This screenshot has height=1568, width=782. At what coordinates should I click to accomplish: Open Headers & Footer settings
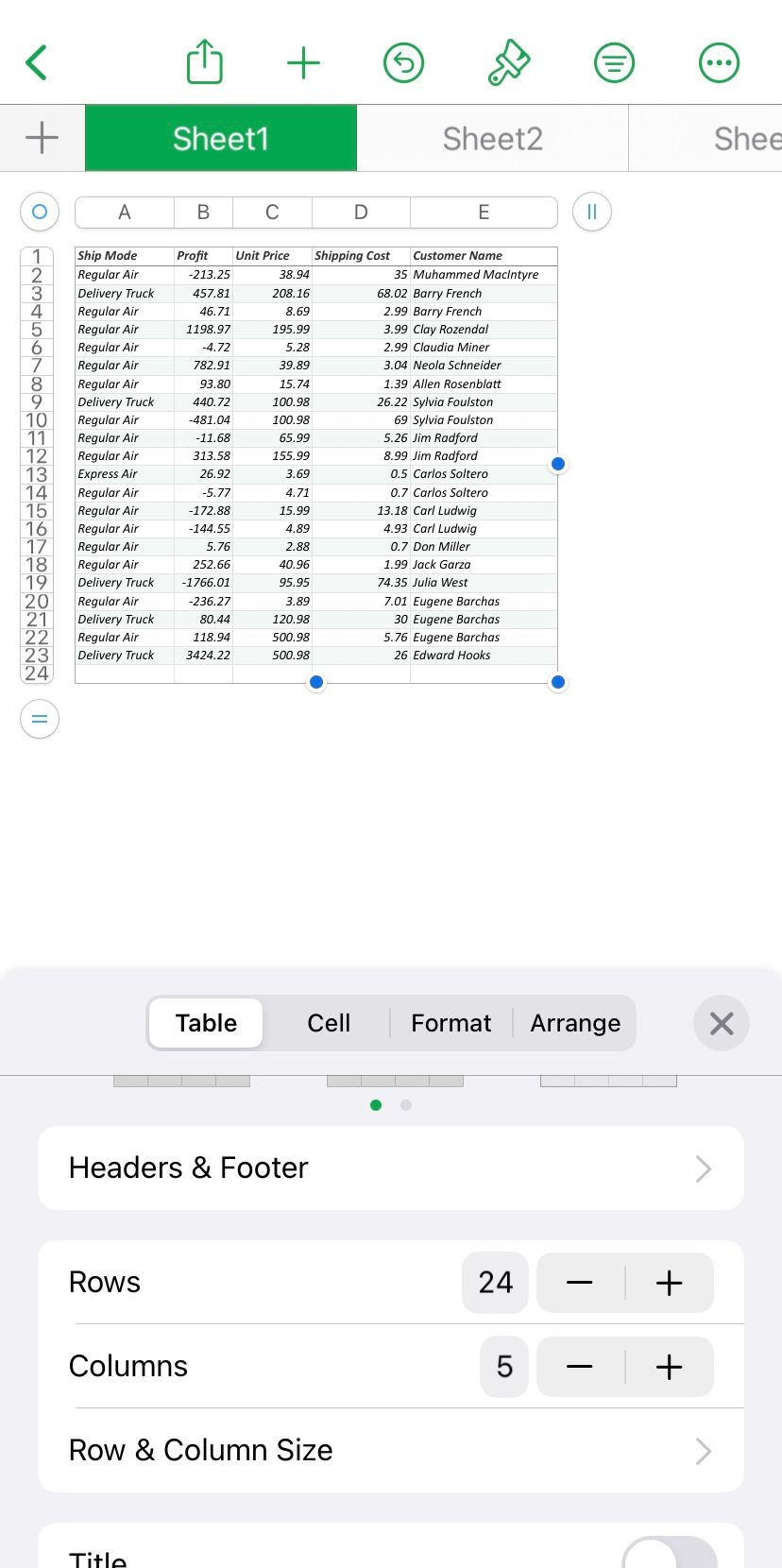391,1168
